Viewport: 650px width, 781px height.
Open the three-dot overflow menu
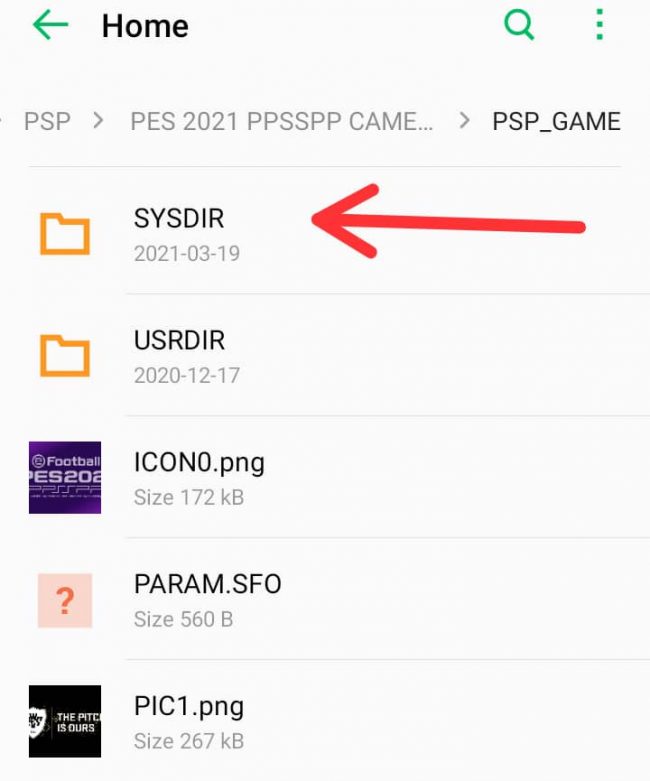coord(599,25)
